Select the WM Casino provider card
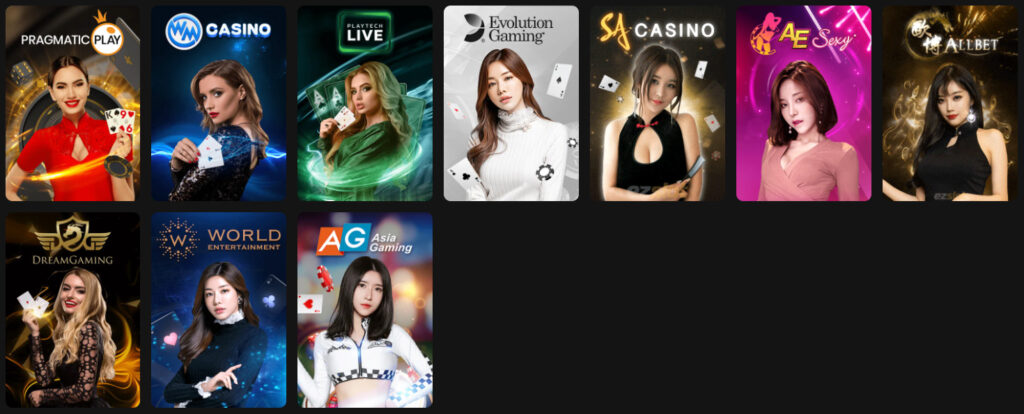The height and width of the screenshot is (414, 1024). (218, 104)
